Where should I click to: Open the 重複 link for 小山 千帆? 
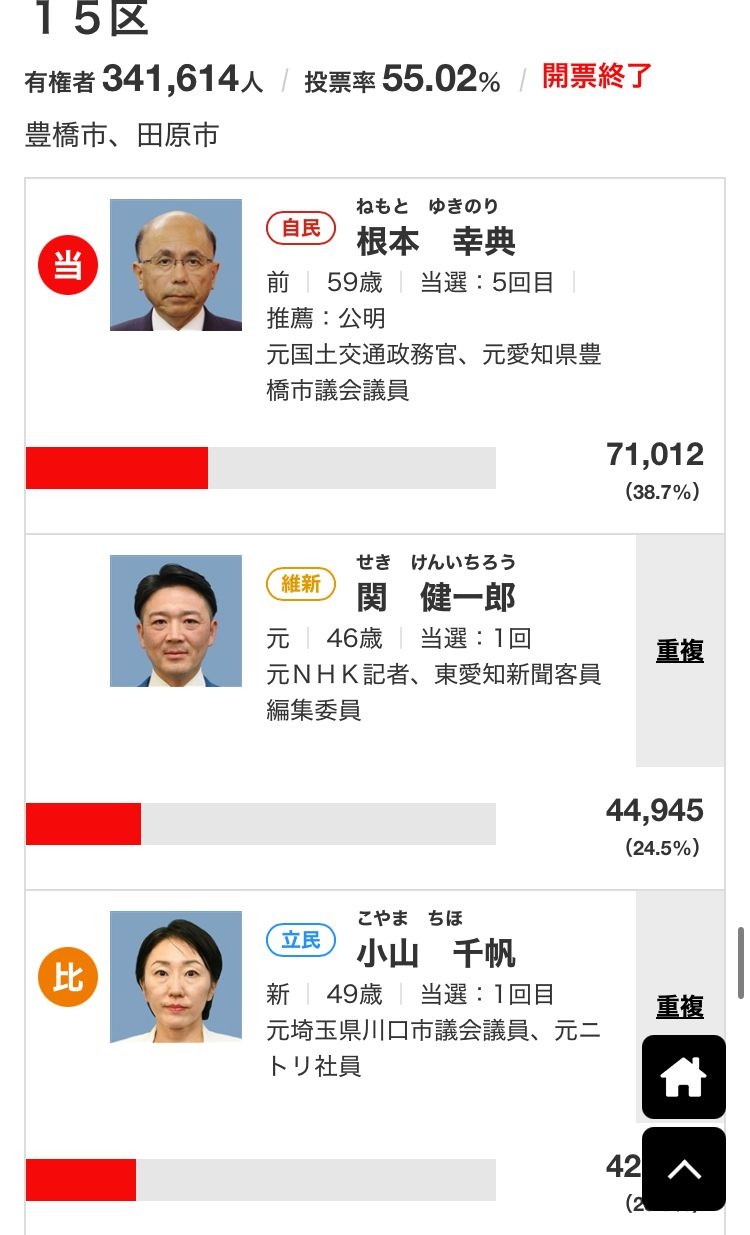(680, 1006)
